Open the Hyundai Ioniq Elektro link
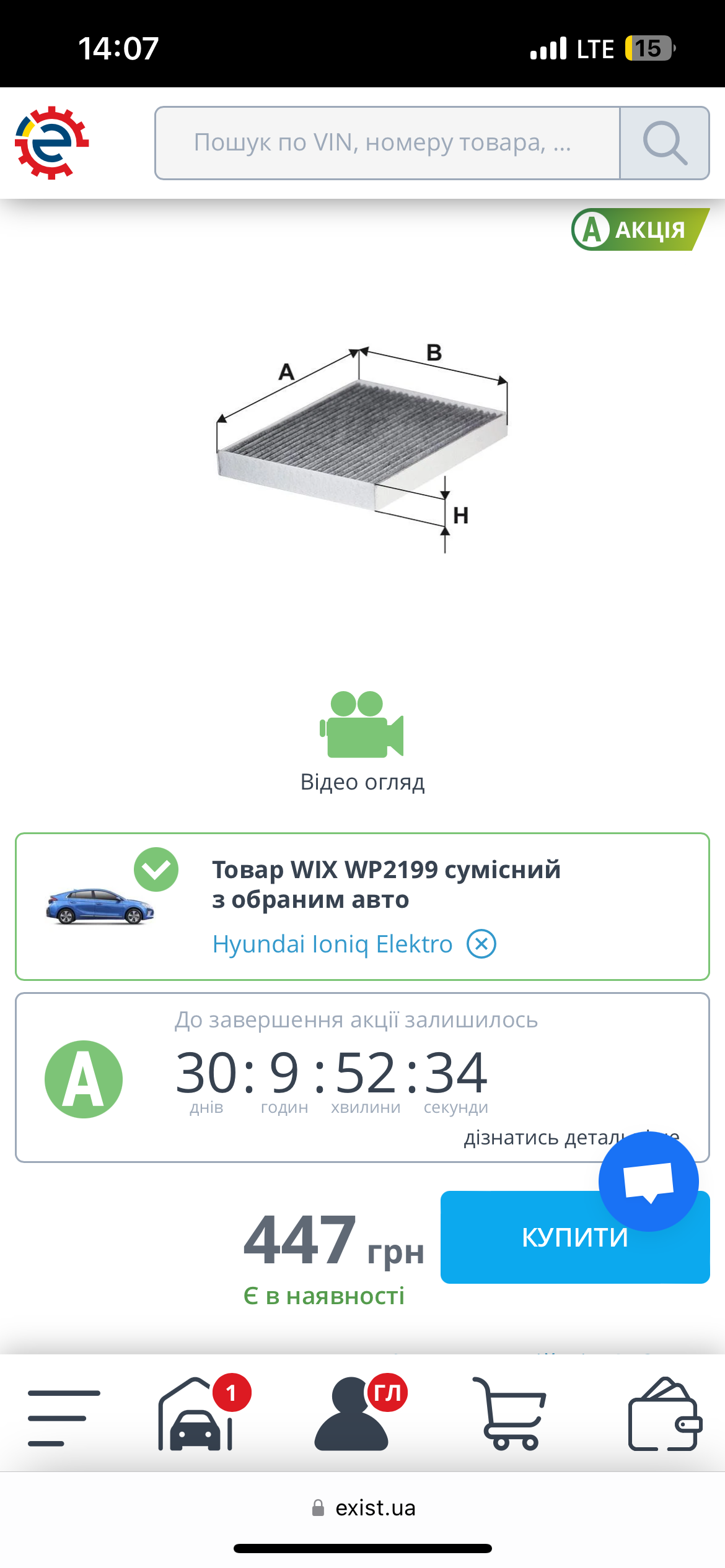This screenshot has width=725, height=1568. (332, 944)
